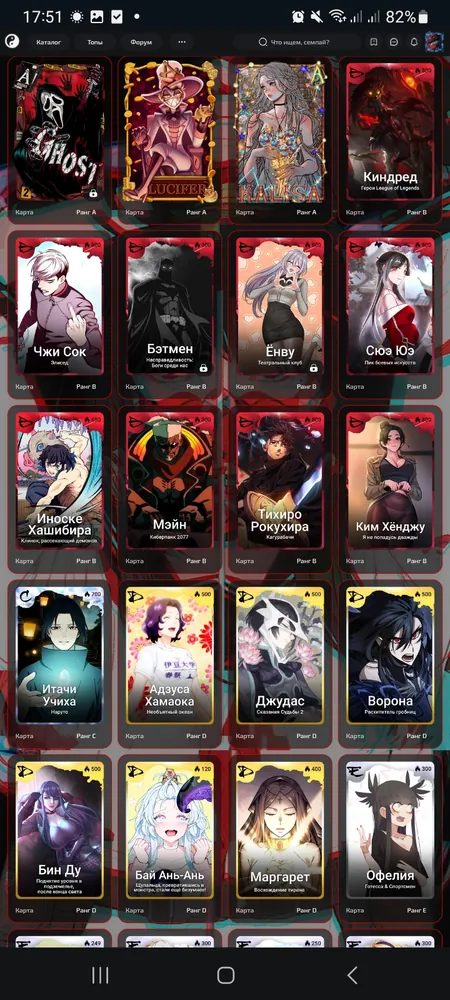Open the Lucifer card

point(170,140)
